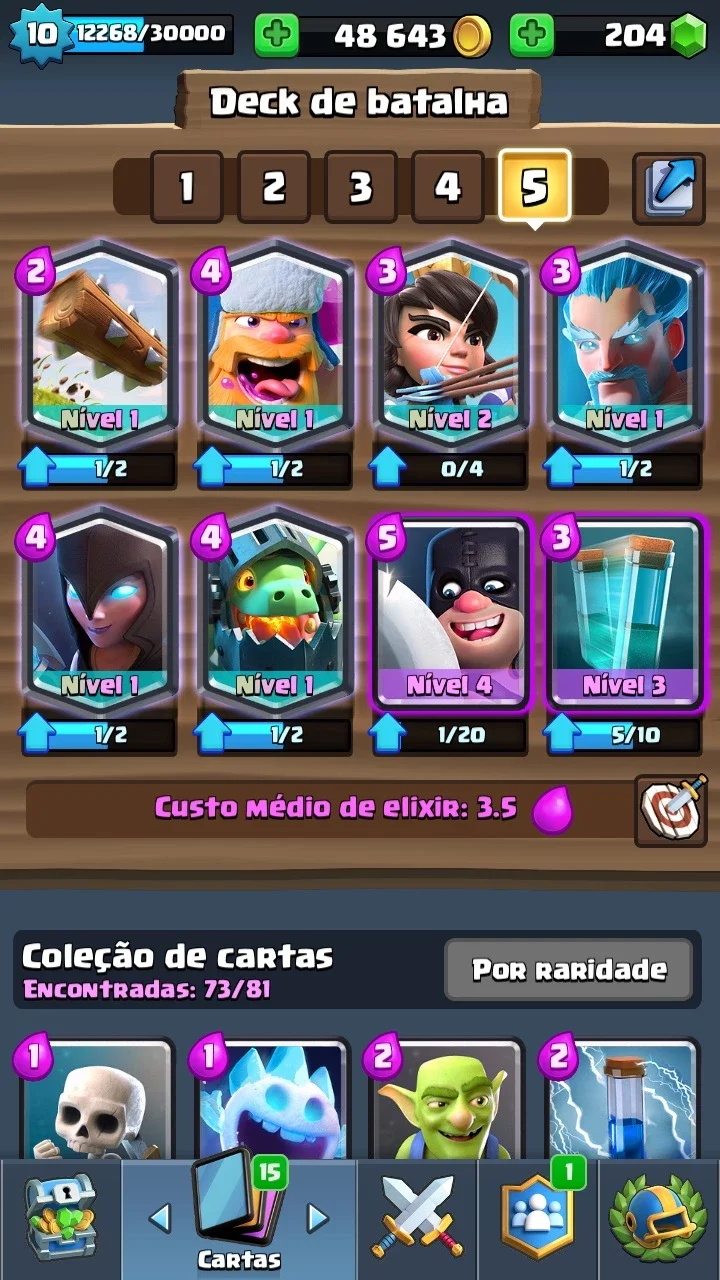720x1280 pixels.
Task: Go to the battle tab with crossed swords
Action: pyautogui.click(x=417, y=1220)
